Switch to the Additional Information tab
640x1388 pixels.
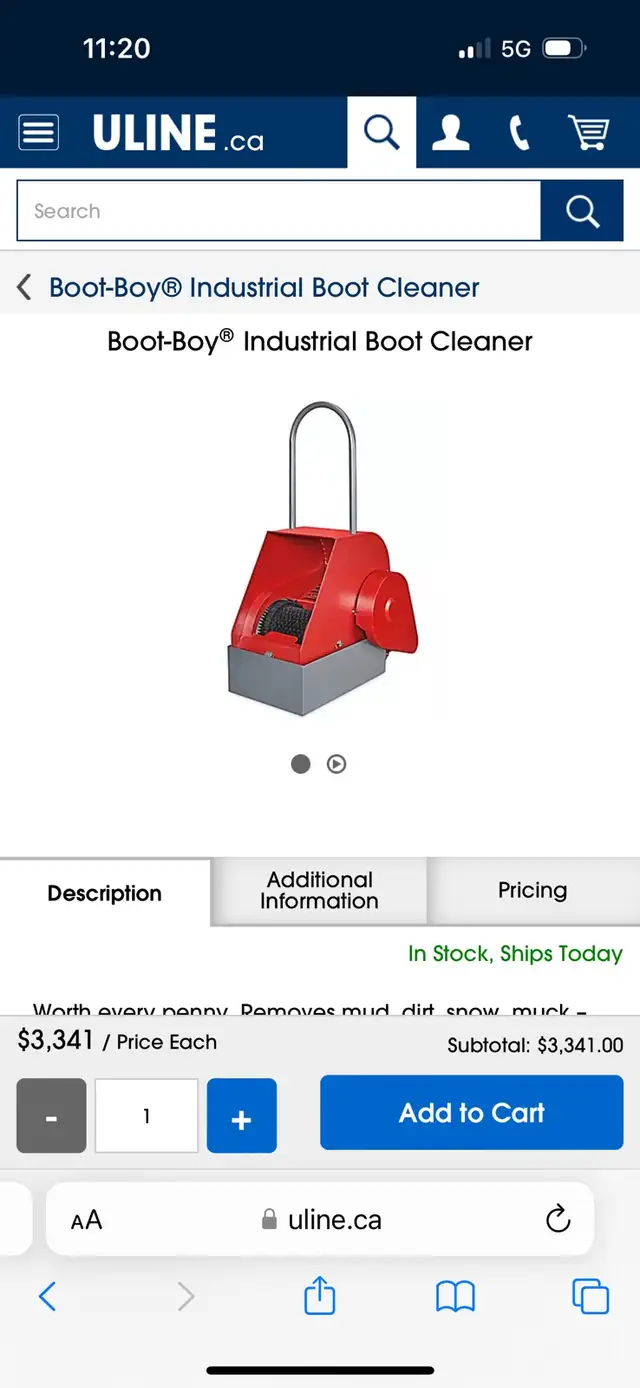(319, 890)
